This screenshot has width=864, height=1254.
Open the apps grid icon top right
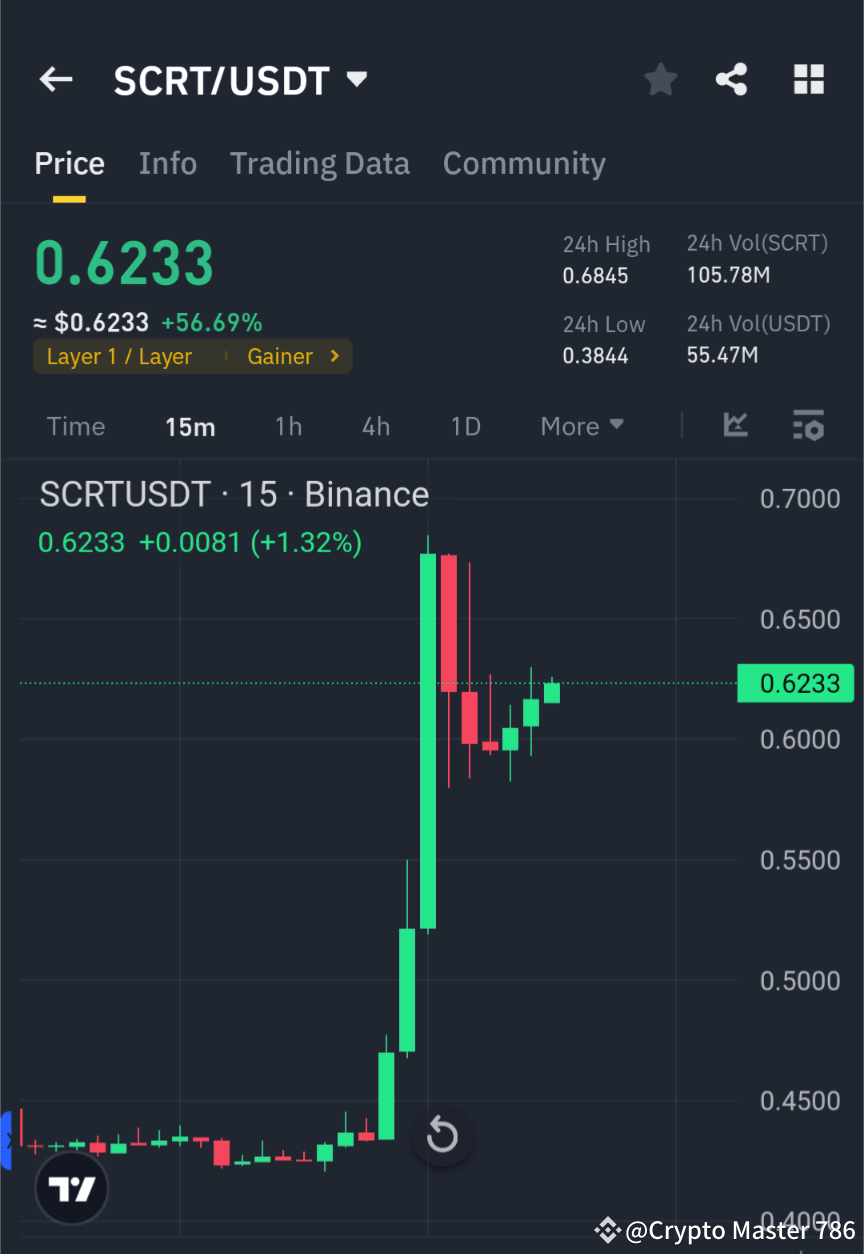[x=808, y=79]
